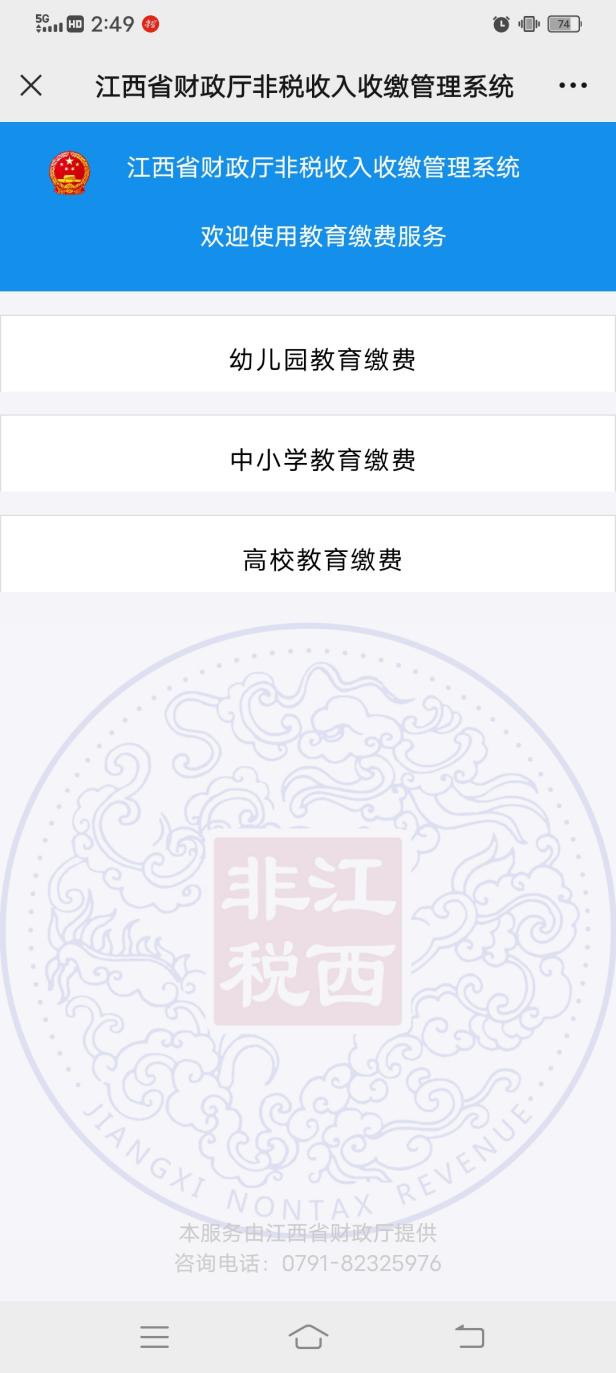The image size is (616, 1373).
Task: Close the web page with X icon
Action: click(31, 86)
